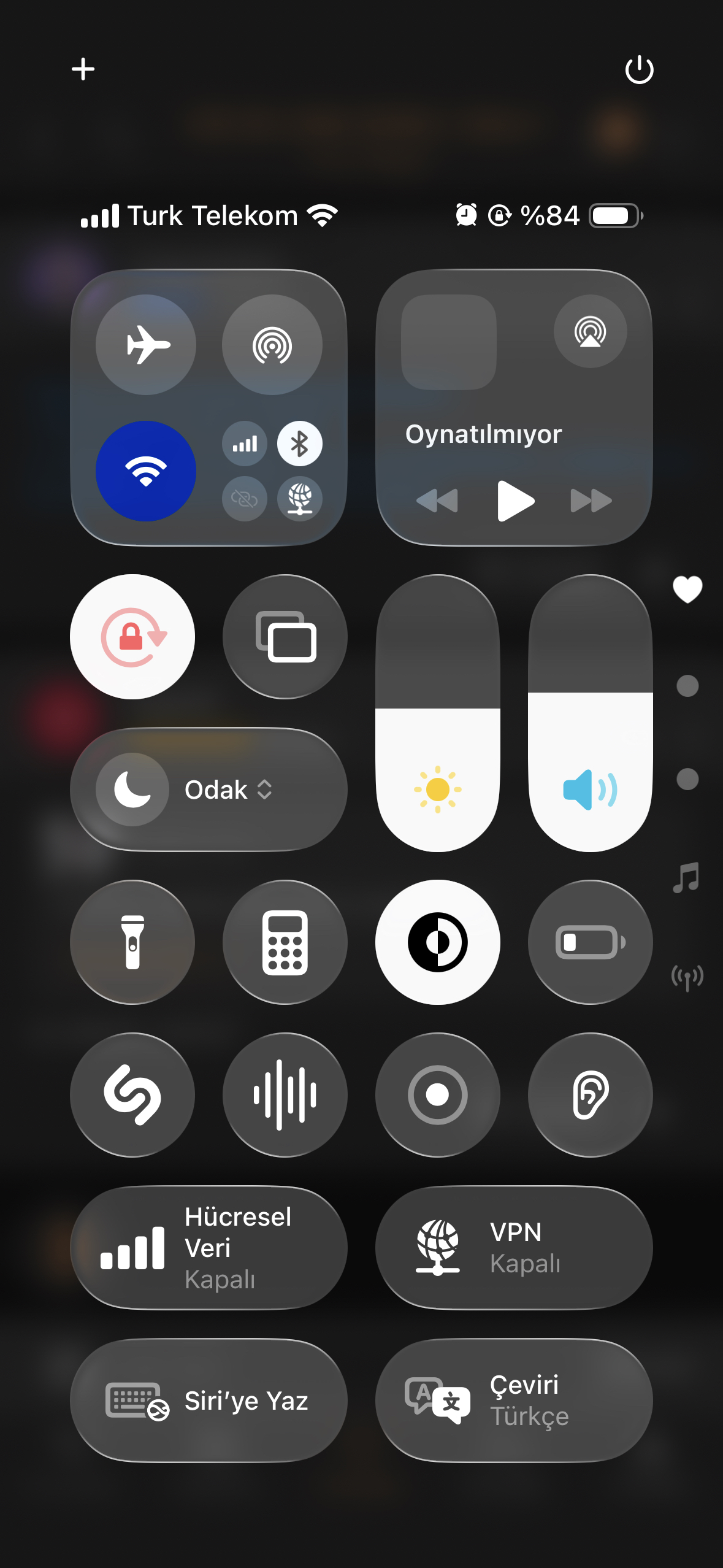Open screen mirroring
The image size is (723, 1568).
(285, 637)
